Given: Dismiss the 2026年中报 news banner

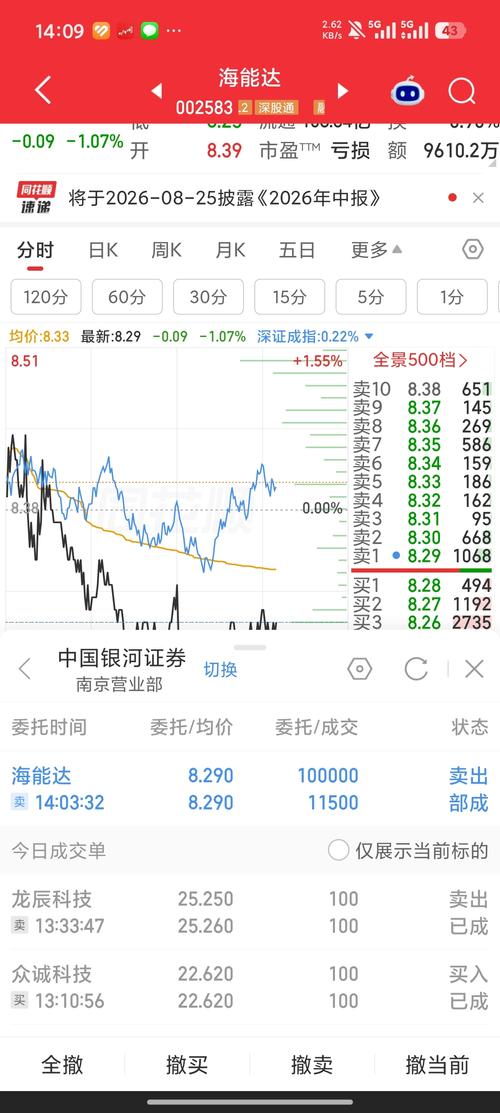Looking at the screenshot, I should click(x=478, y=198).
